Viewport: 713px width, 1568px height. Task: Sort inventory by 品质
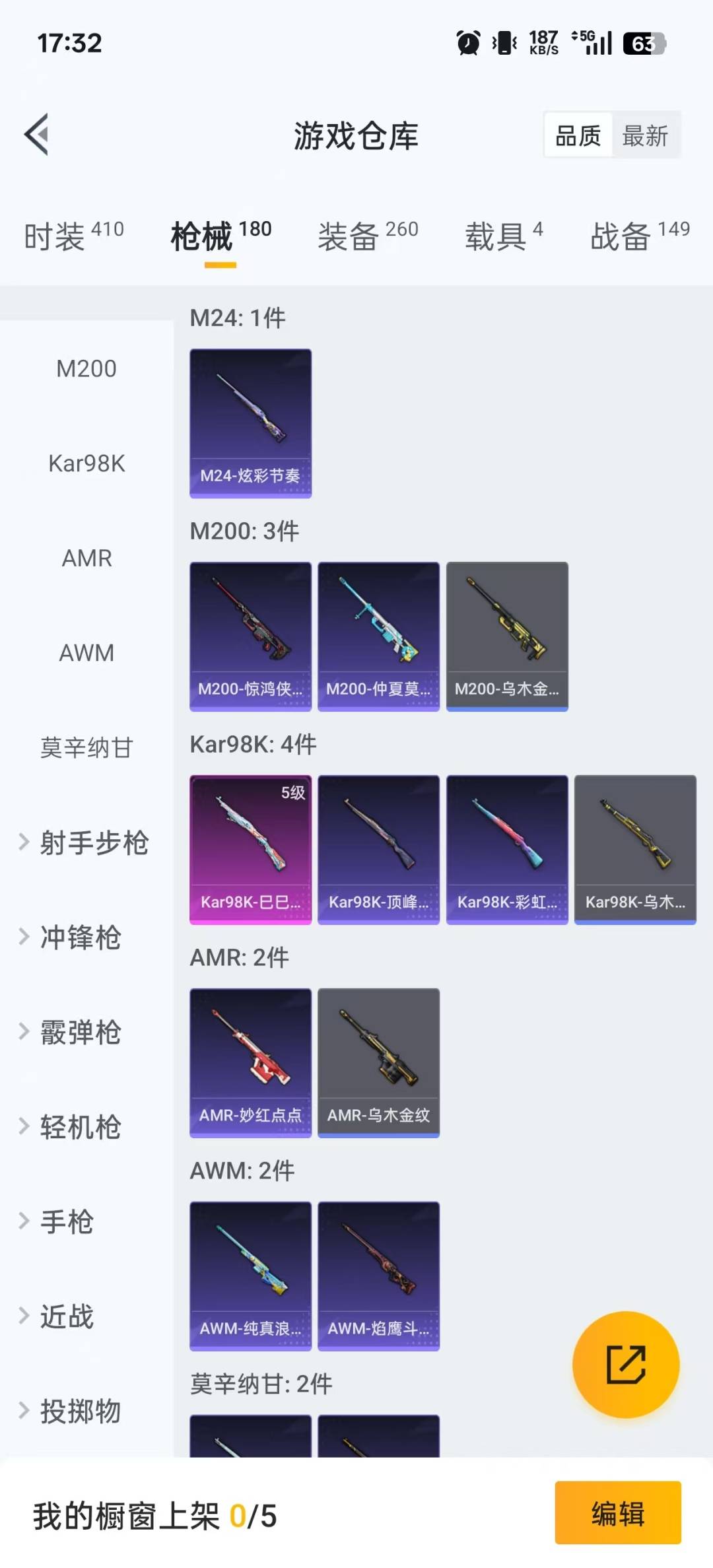pos(578,136)
